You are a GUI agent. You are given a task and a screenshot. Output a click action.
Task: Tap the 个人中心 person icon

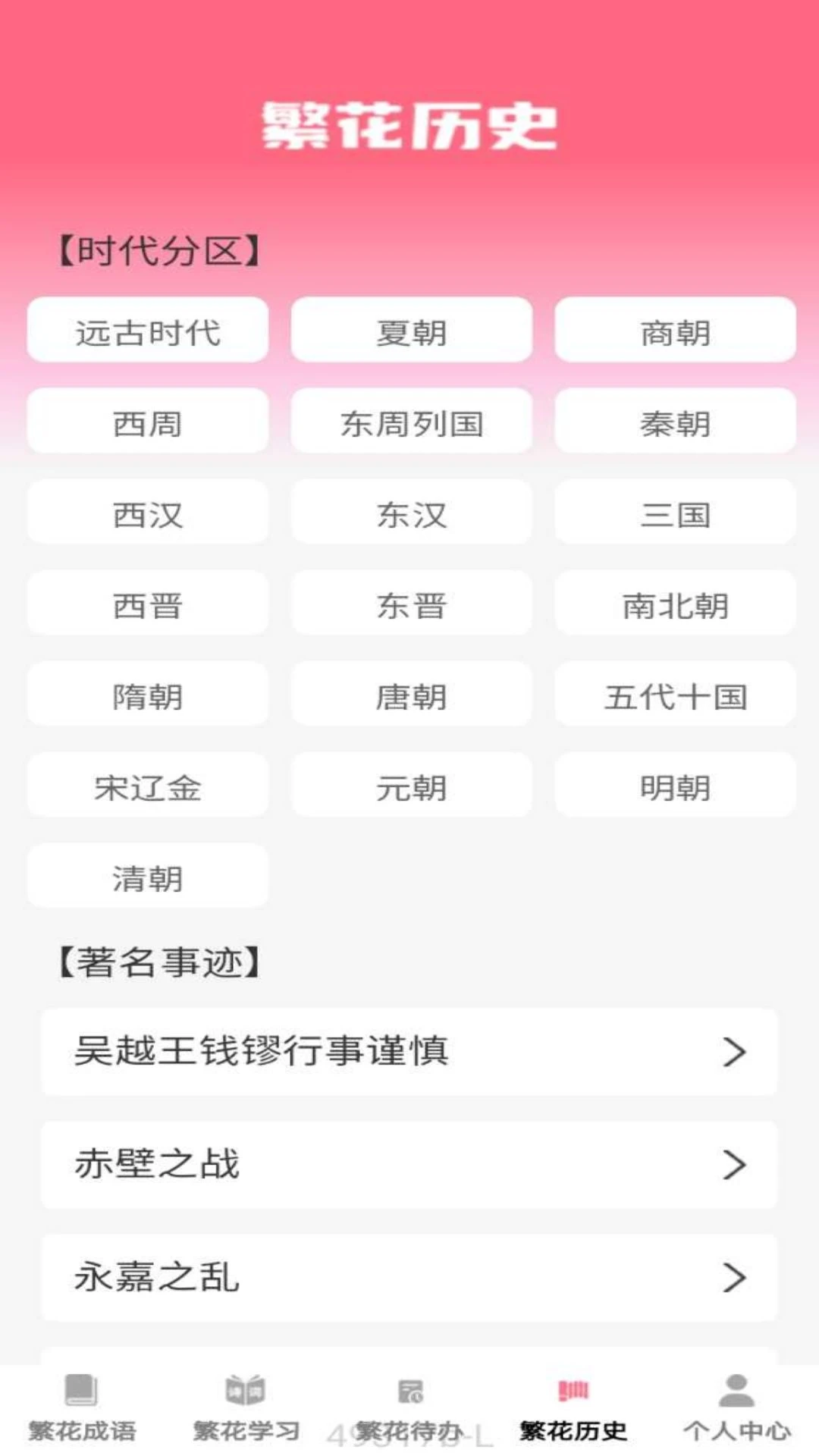click(733, 1407)
